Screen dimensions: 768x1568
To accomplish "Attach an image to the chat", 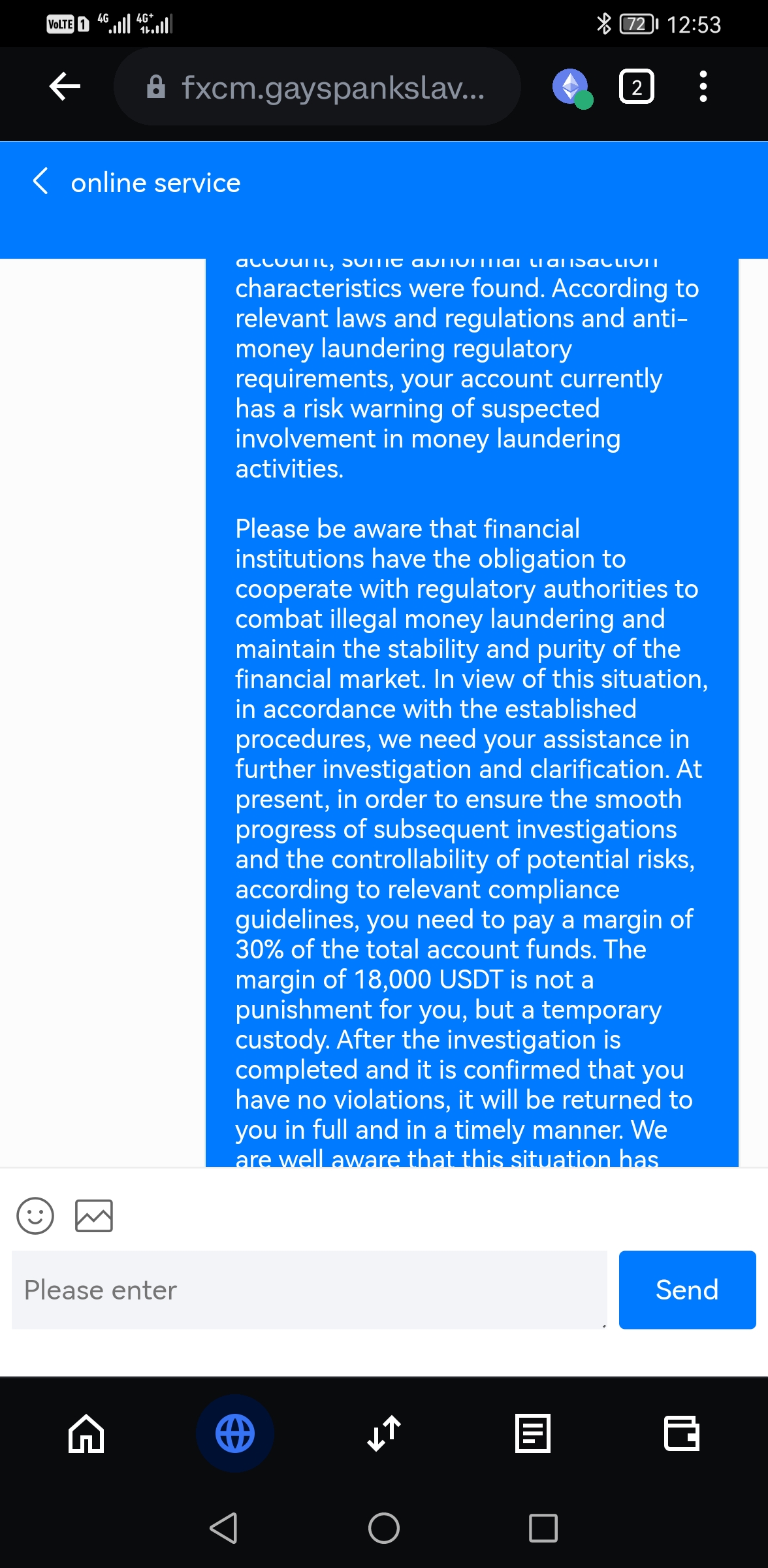I will (94, 1216).
